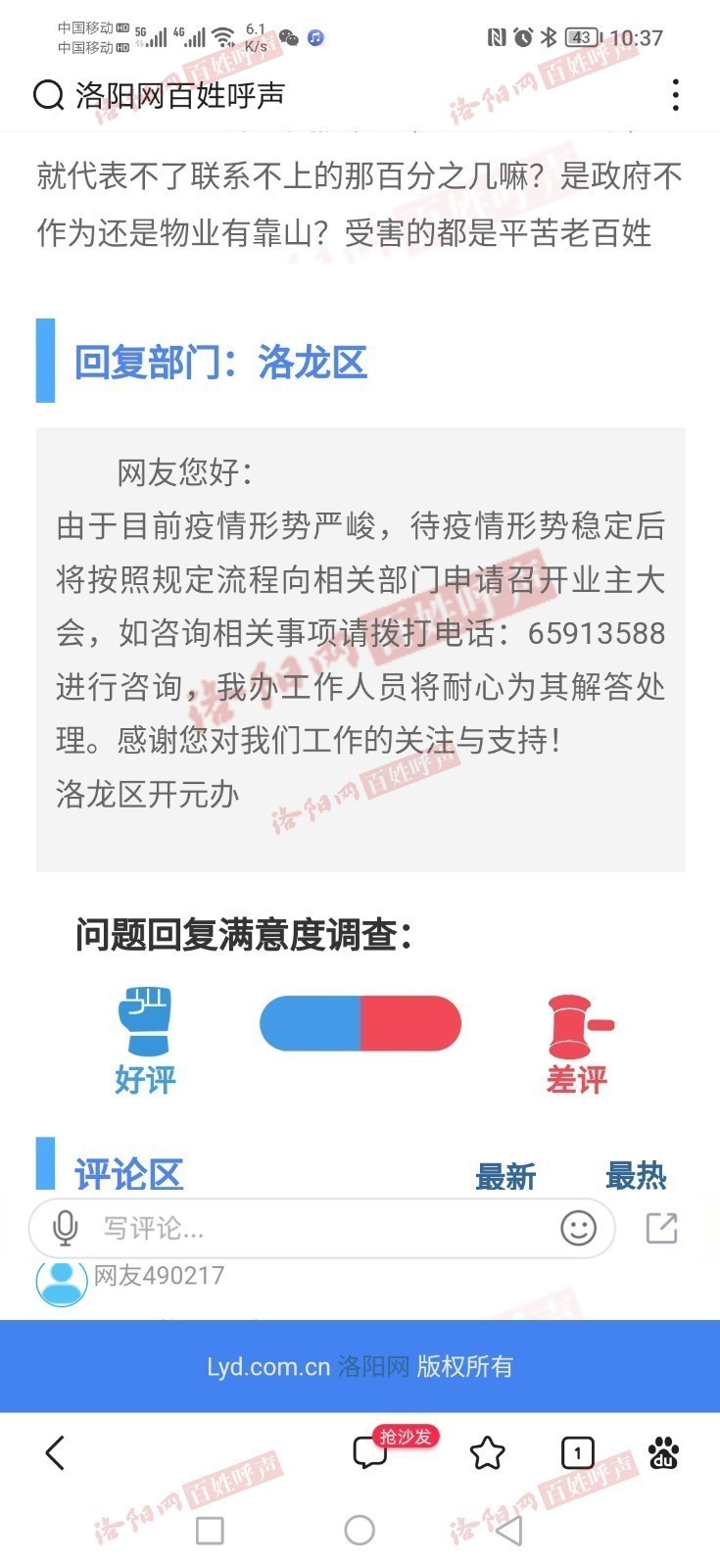Screen dimensions: 720x1568
Task: Sort comments by 最热
Action: (636, 1175)
